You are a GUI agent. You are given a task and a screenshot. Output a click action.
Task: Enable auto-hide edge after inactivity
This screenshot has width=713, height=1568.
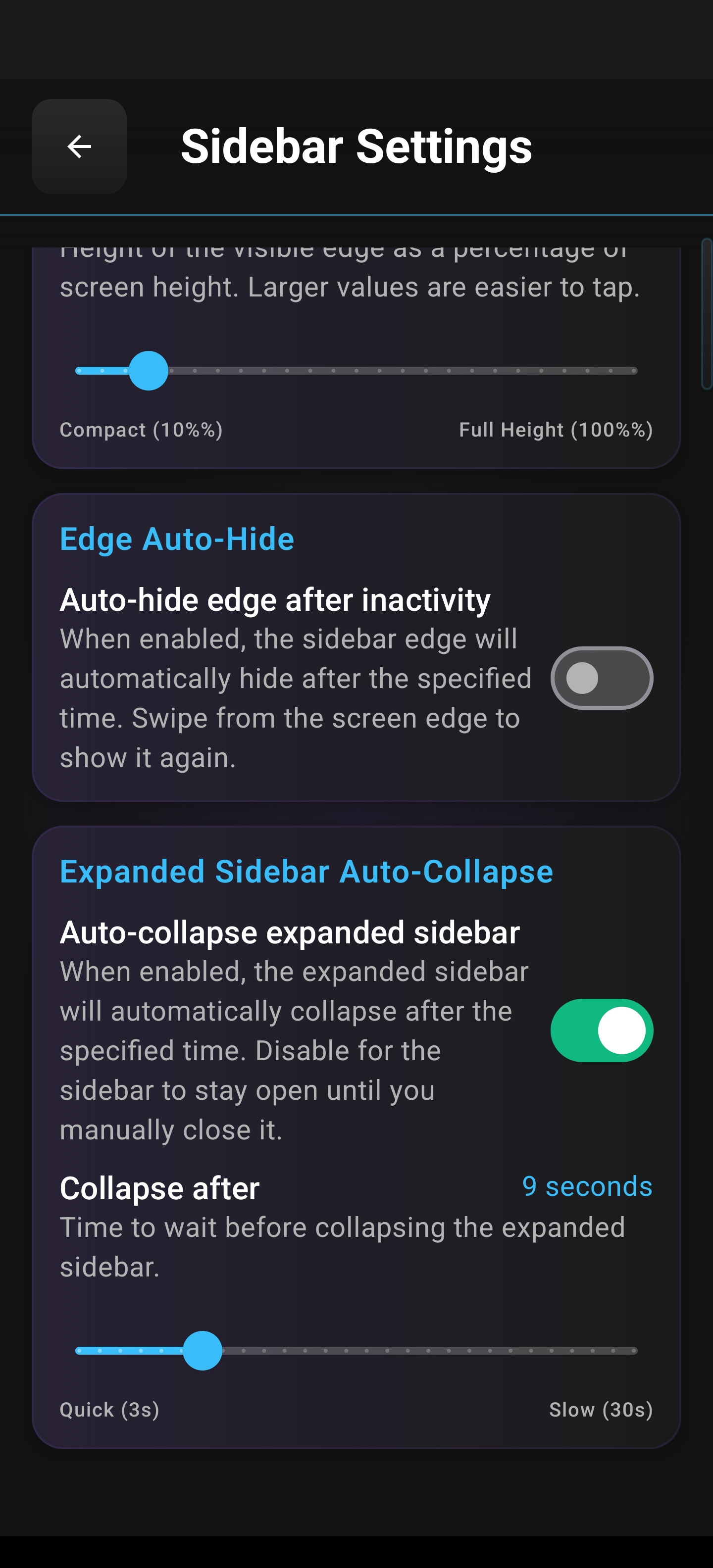pyautogui.click(x=602, y=678)
